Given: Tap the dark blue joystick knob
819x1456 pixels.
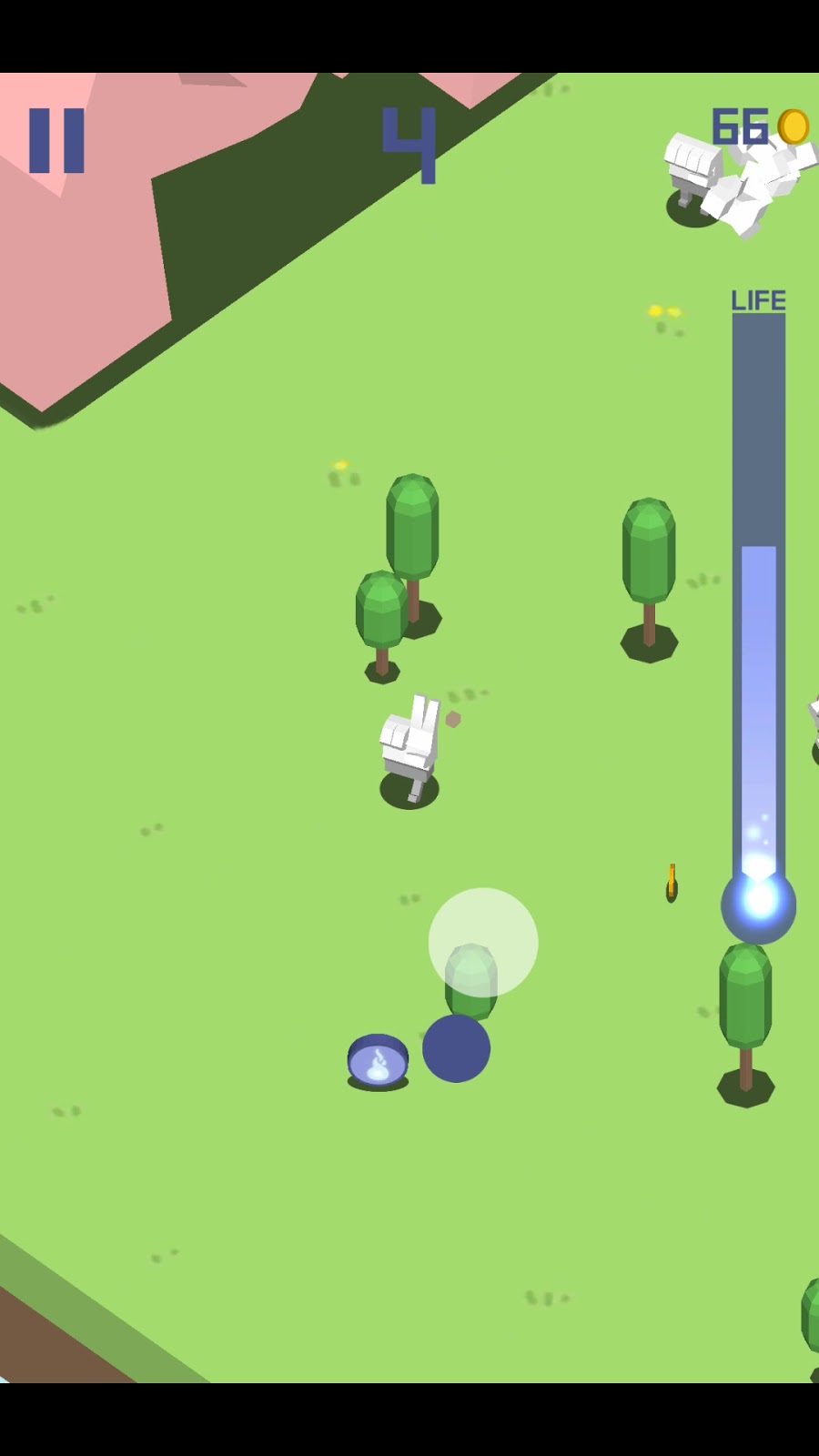Looking at the screenshot, I should tap(456, 1048).
